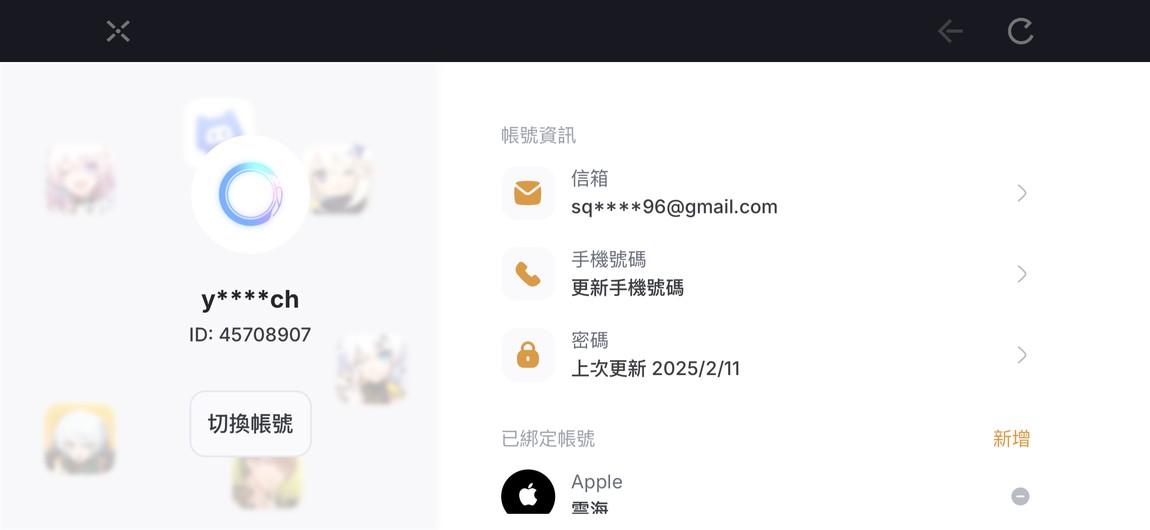
Task: Reload the page with refresh icon
Action: pos(1020,31)
